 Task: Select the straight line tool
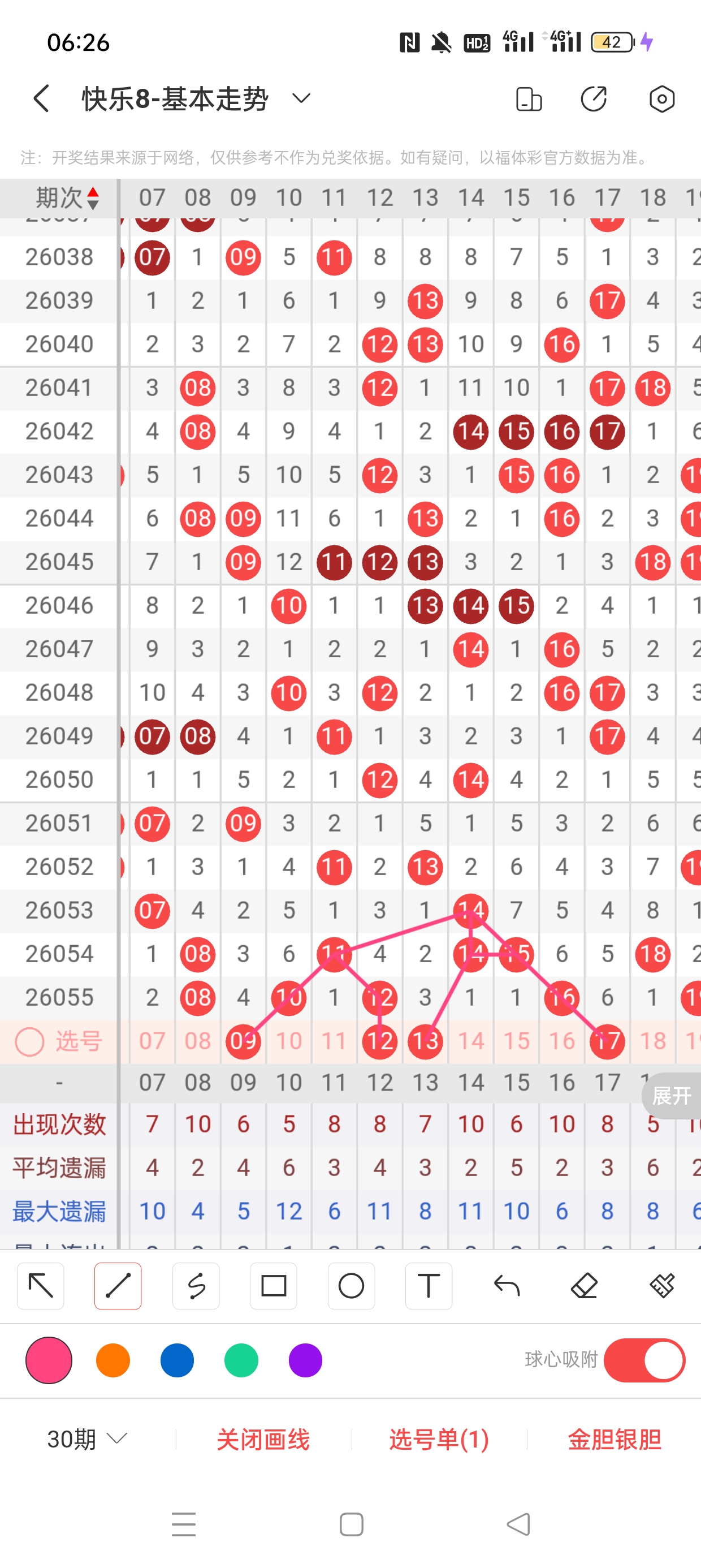(x=118, y=1286)
